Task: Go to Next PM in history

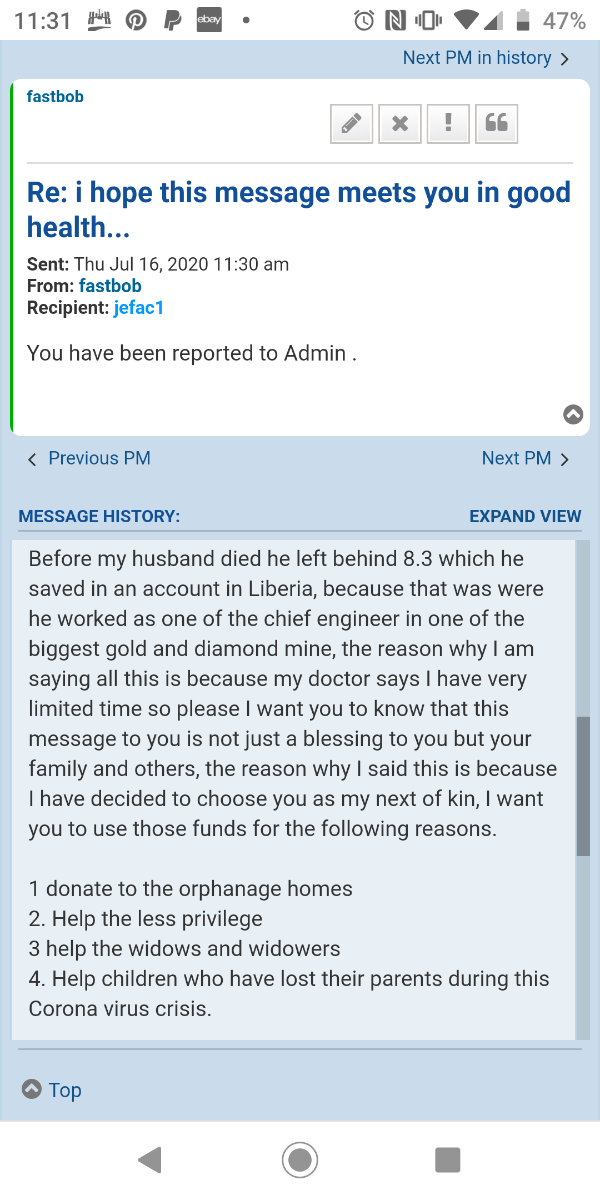Action: [x=486, y=58]
